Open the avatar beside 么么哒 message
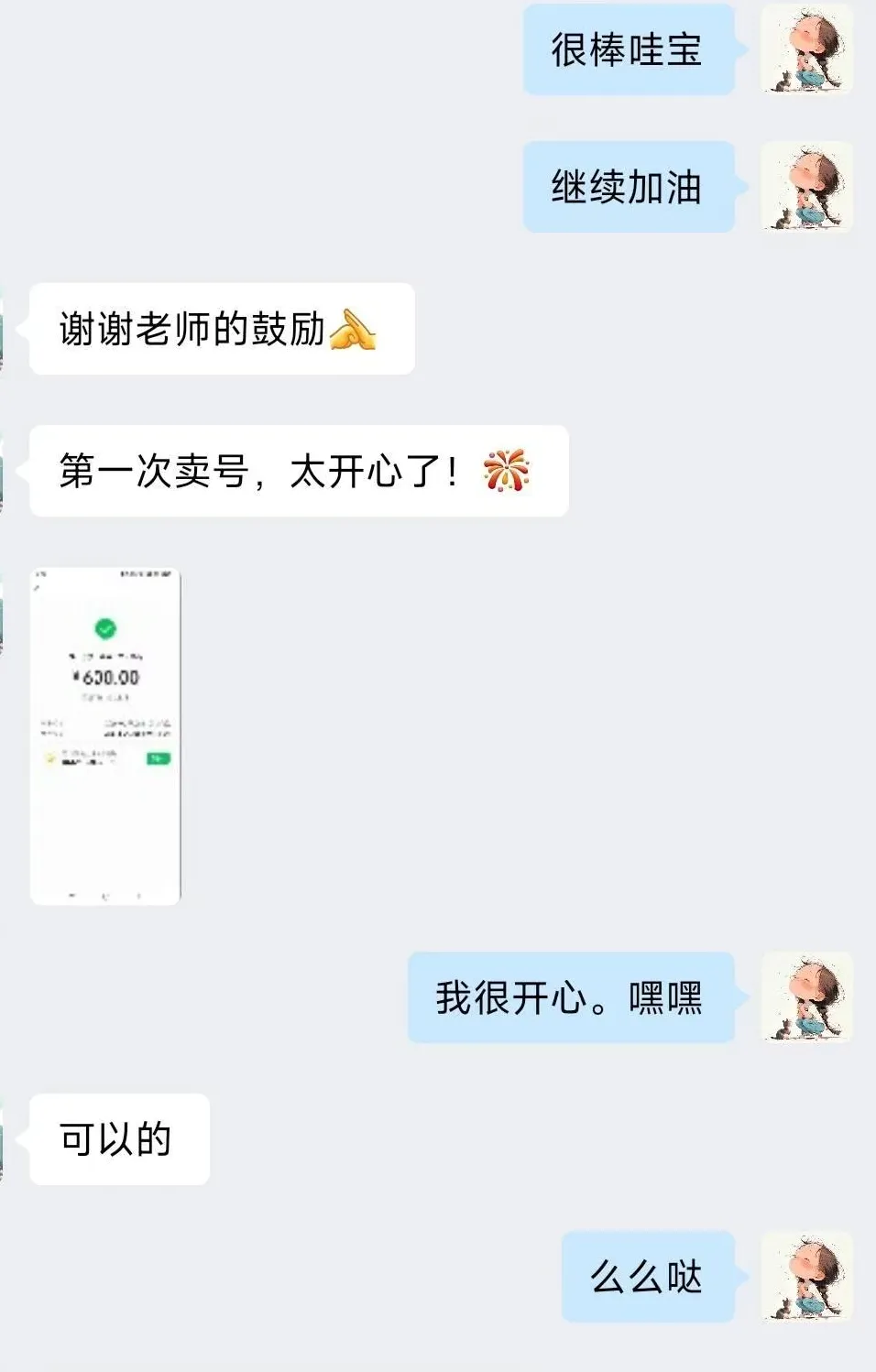 click(806, 1277)
